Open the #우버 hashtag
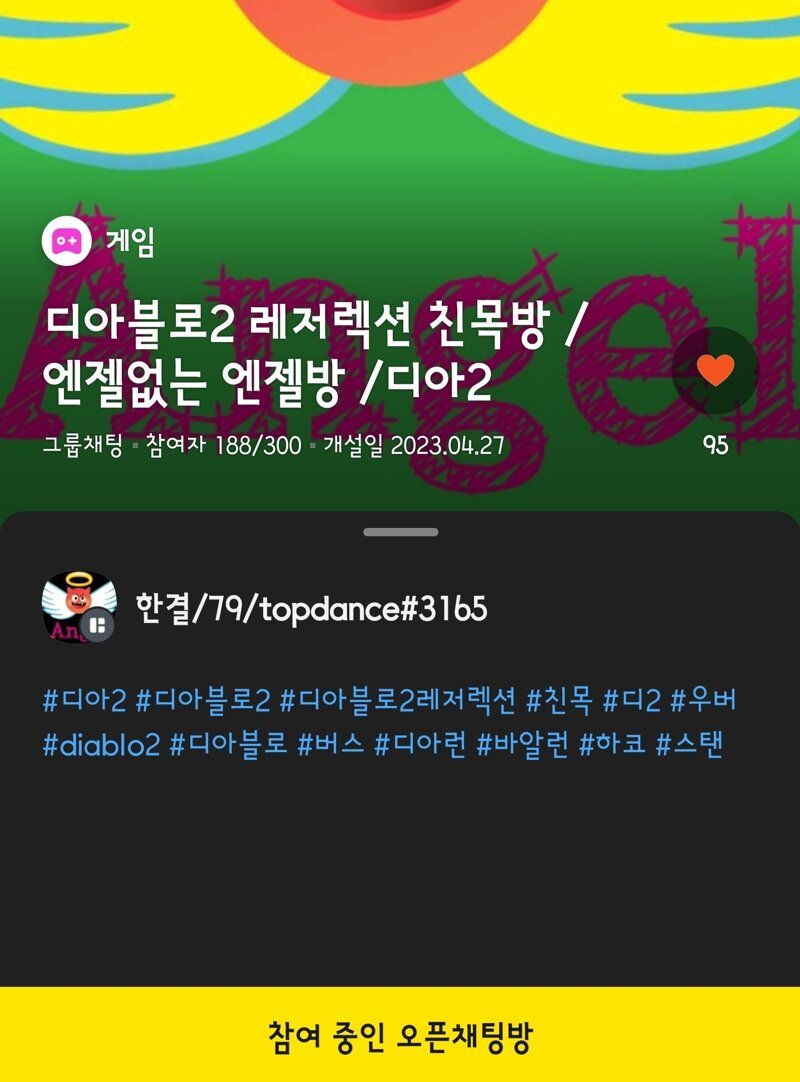Viewport: 800px width, 1082px height. click(x=703, y=701)
